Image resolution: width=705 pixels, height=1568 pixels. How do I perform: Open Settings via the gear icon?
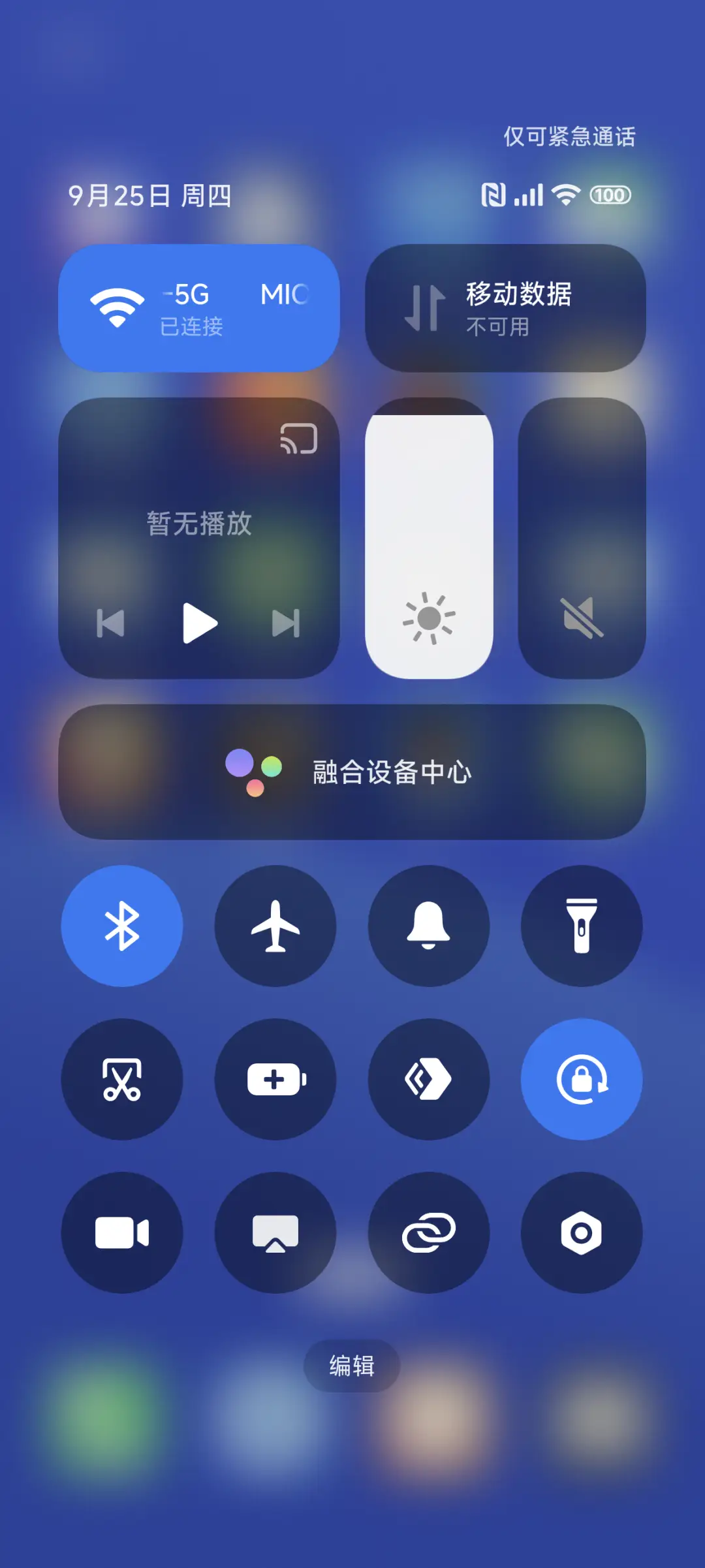click(581, 1232)
